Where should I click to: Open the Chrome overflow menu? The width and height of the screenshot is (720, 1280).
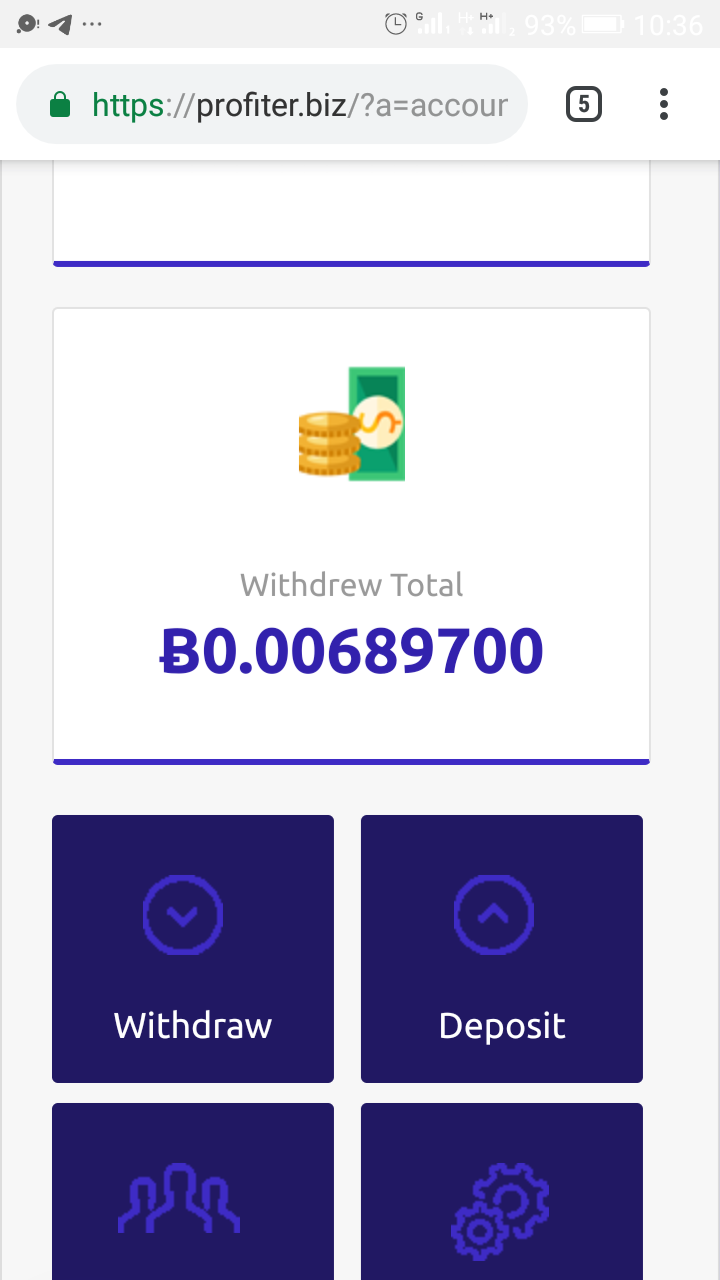pos(664,105)
